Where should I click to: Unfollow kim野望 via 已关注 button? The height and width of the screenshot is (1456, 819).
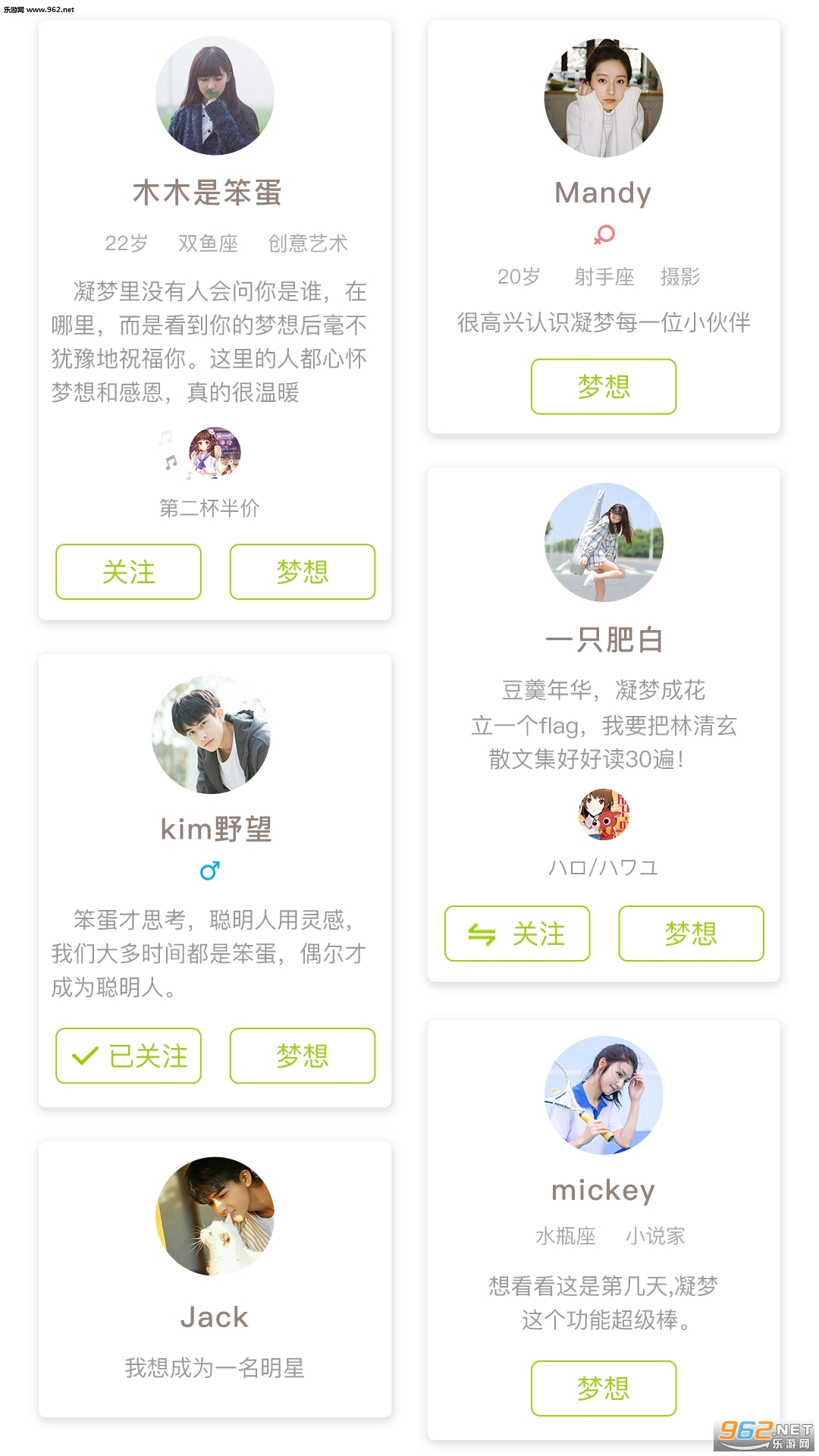(128, 1056)
